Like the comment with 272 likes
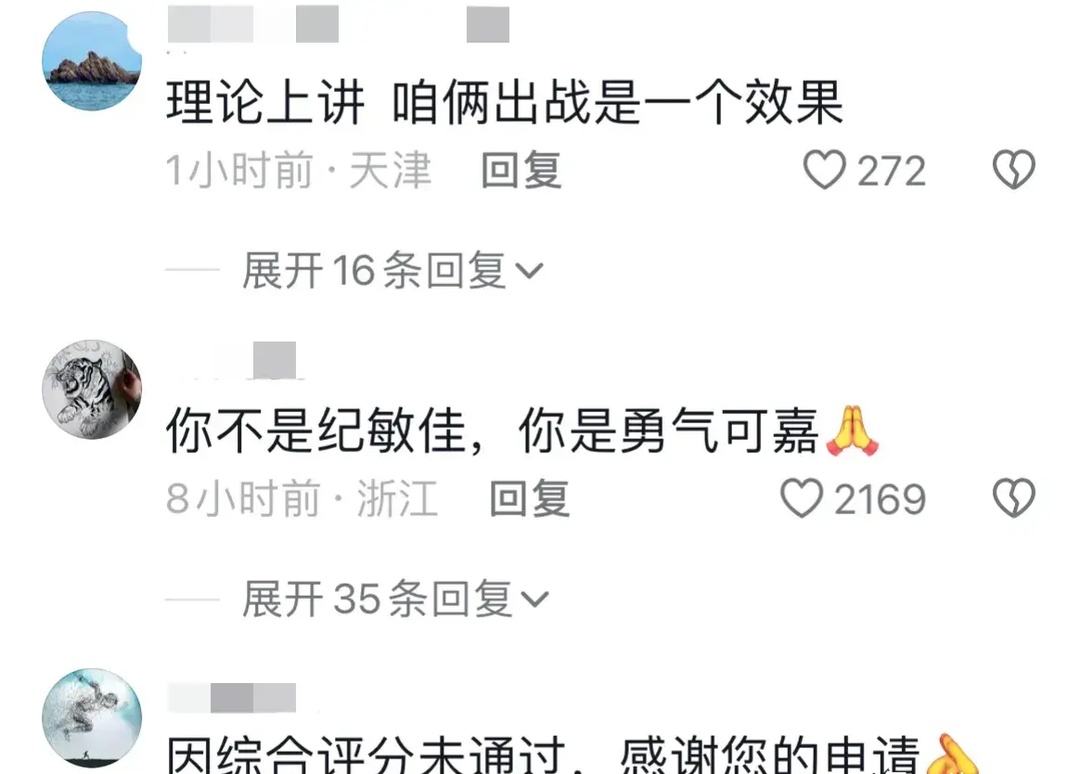The height and width of the screenshot is (774, 1080). tap(825, 171)
